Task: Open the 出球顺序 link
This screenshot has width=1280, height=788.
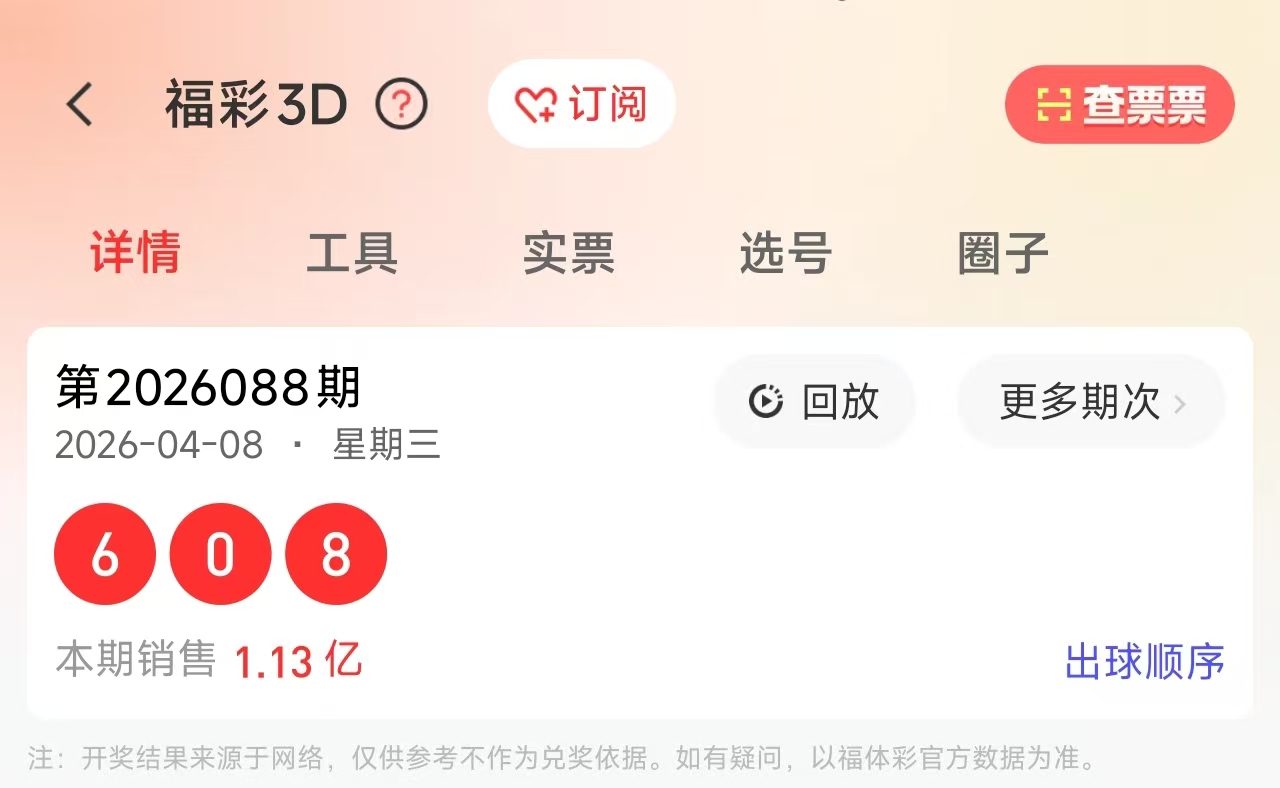Action: click(1144, 661)
